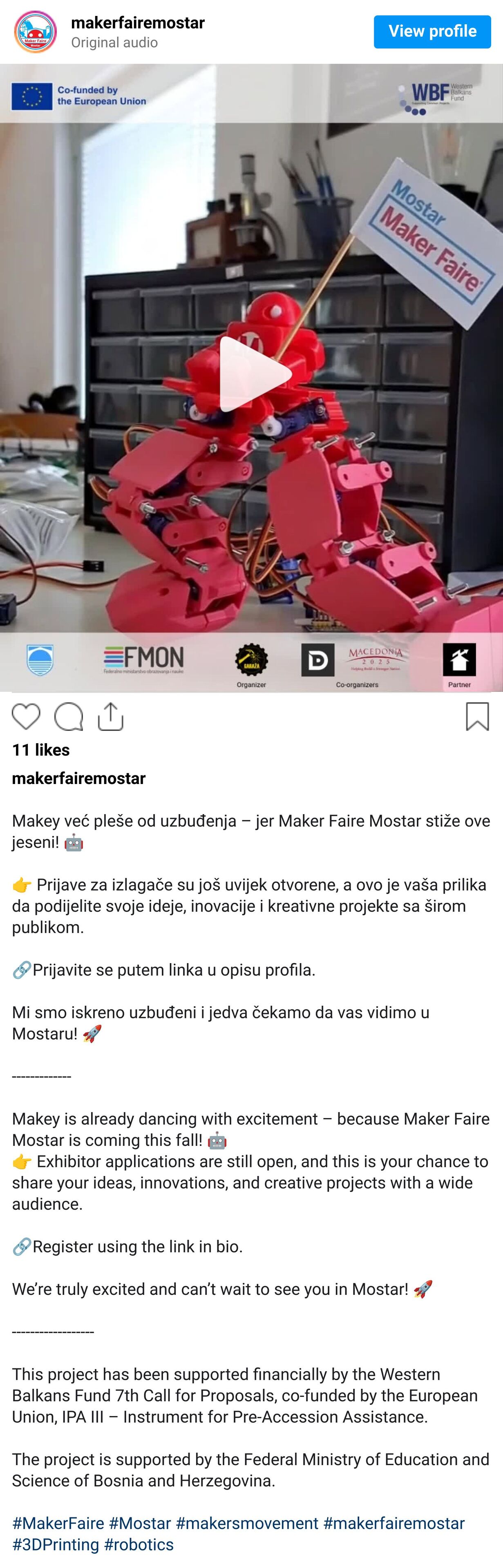The image size is (503, 1568).
Task: Open the #MakerFaire hashtag
Action: [x=58, y=1523]
